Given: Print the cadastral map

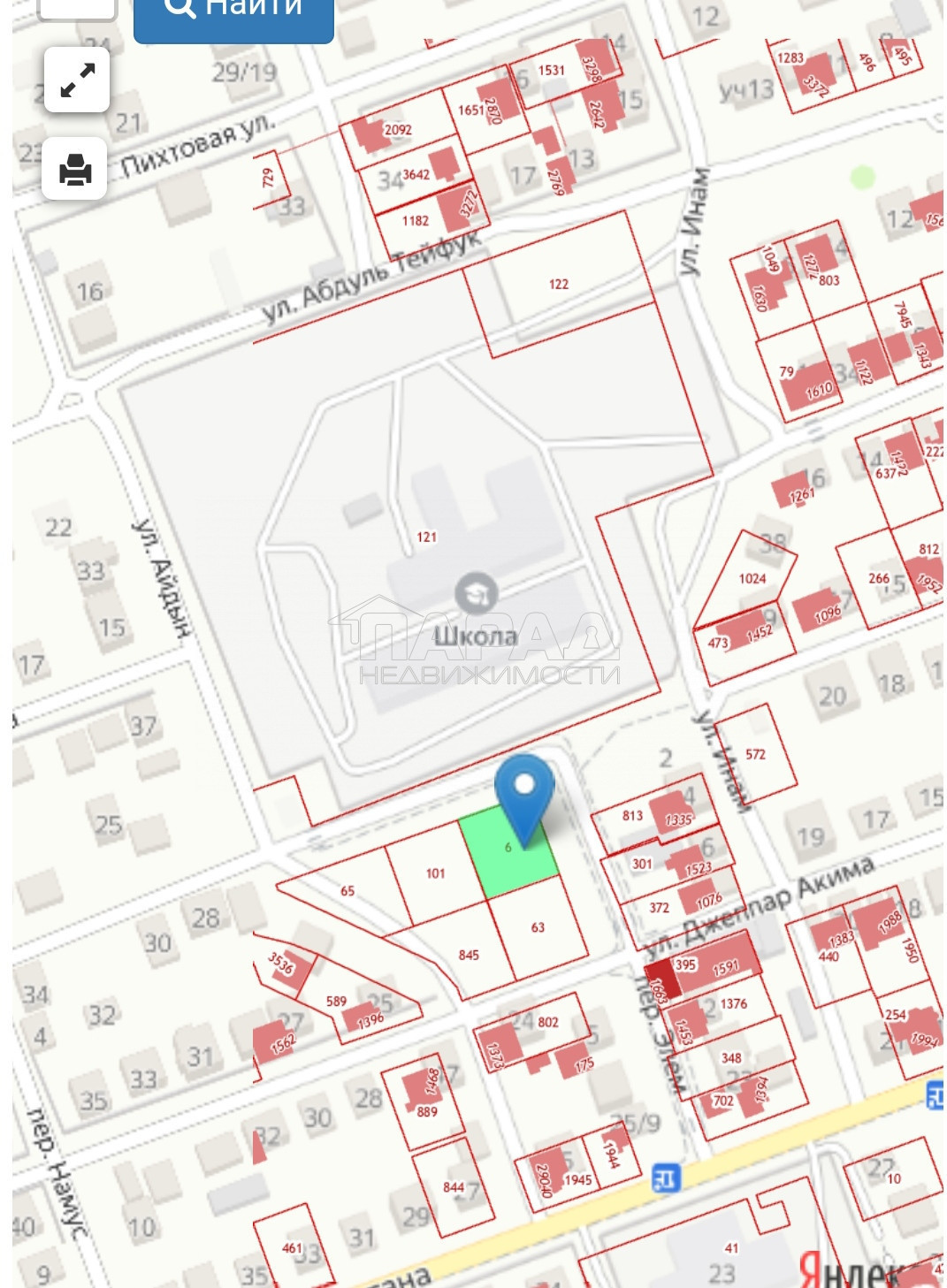Looking at the screenshot, I should click(x=75, y=168).
